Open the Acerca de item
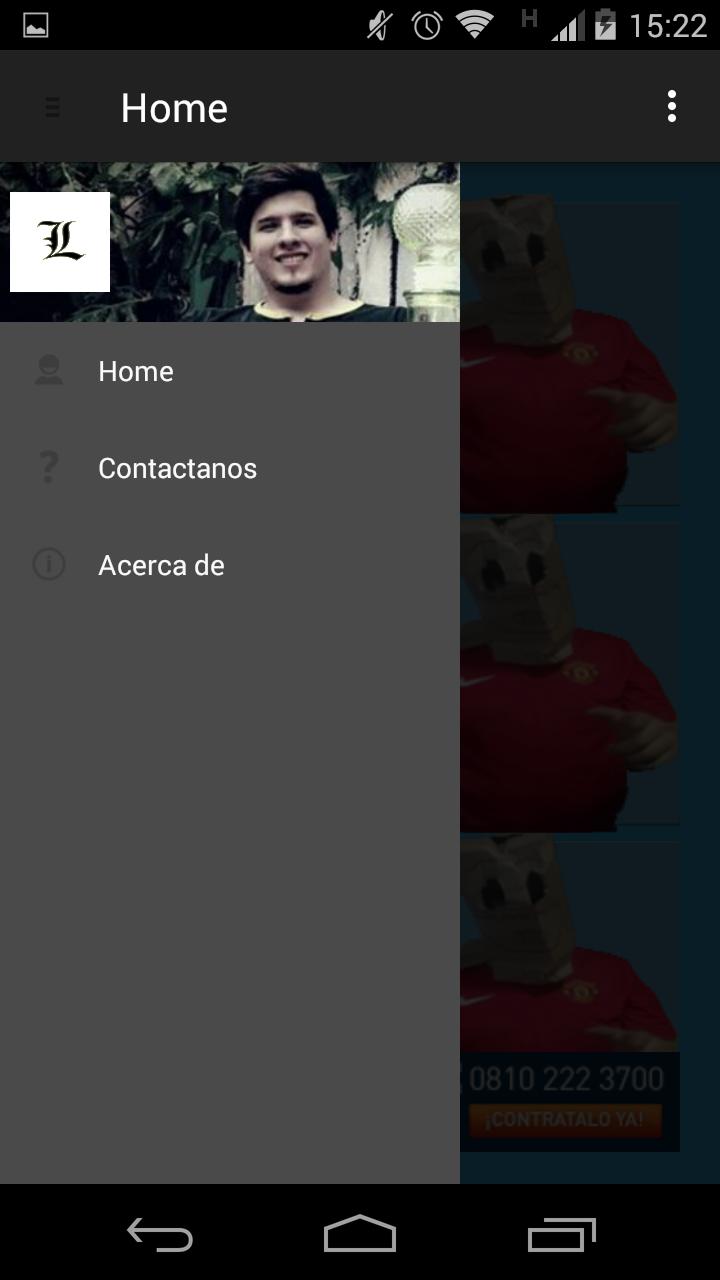720x1280 pixels. click(161, 565)
